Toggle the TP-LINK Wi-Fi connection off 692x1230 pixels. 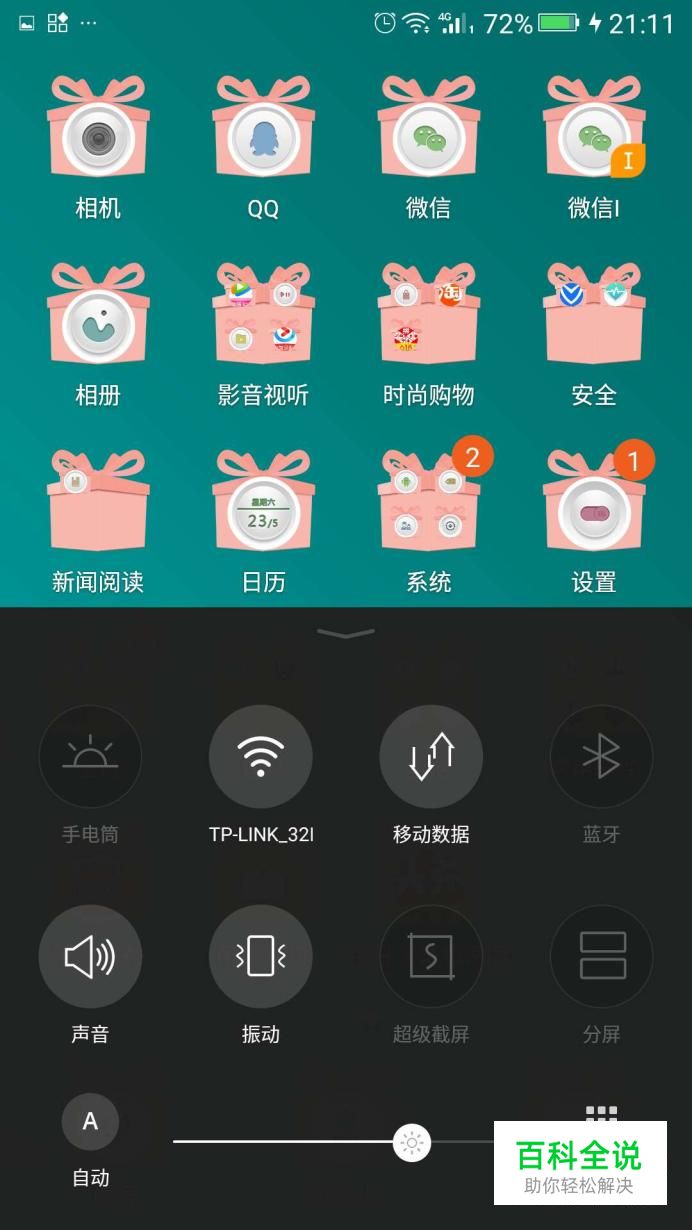pyautogui.click(x=261, y=757)
